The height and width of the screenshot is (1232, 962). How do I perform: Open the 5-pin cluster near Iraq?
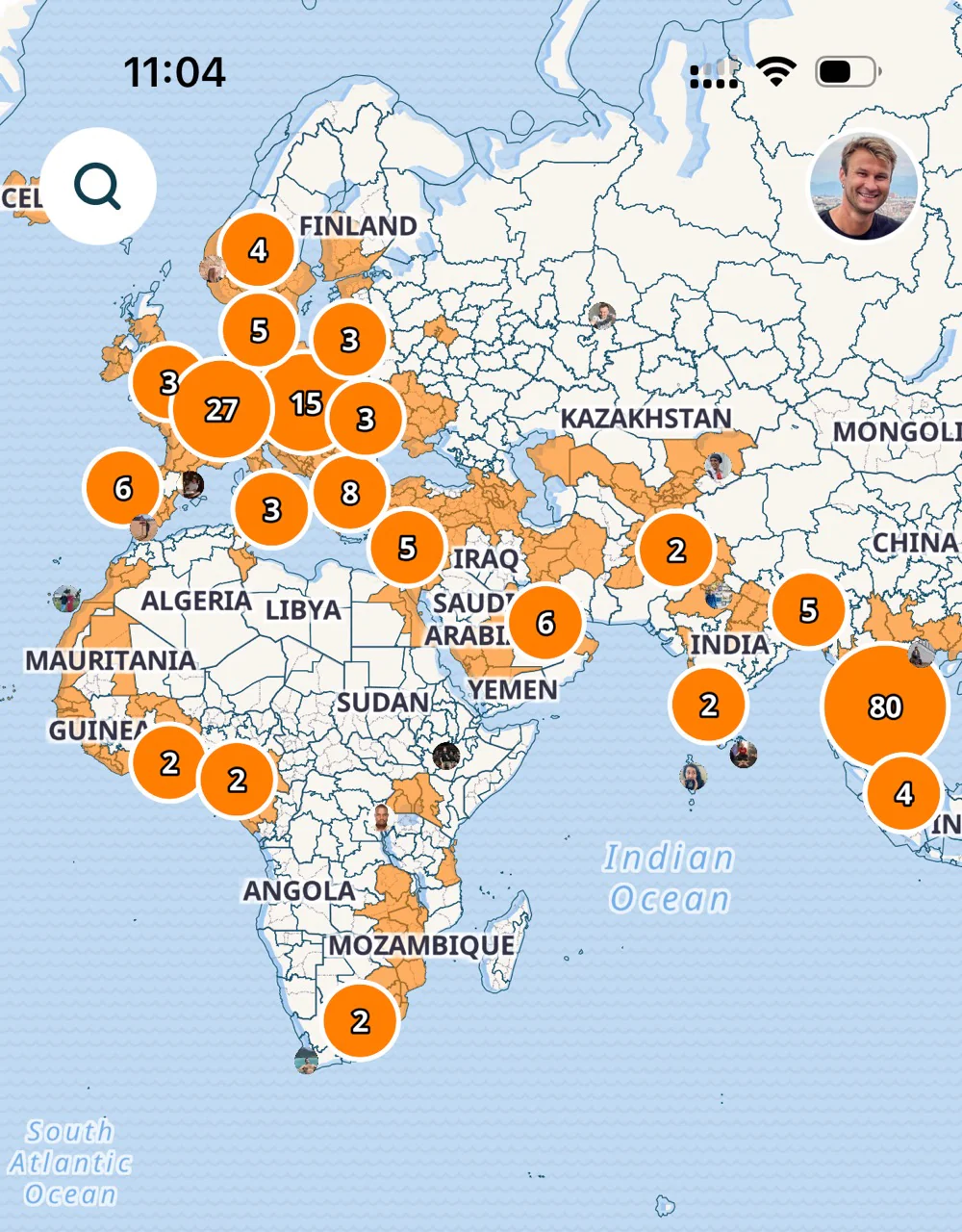(408, 548)
